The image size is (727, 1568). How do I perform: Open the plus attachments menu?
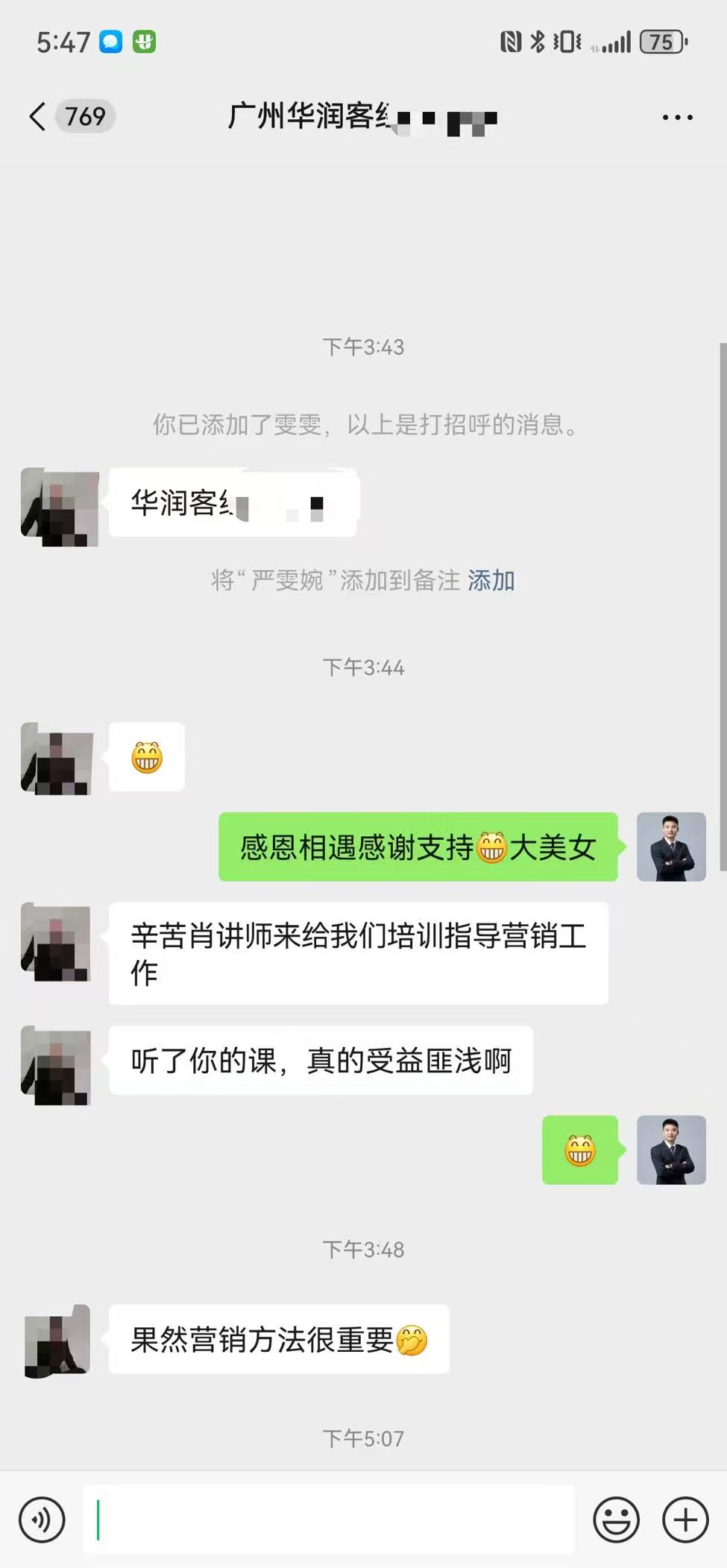[x=685, y=1520]
